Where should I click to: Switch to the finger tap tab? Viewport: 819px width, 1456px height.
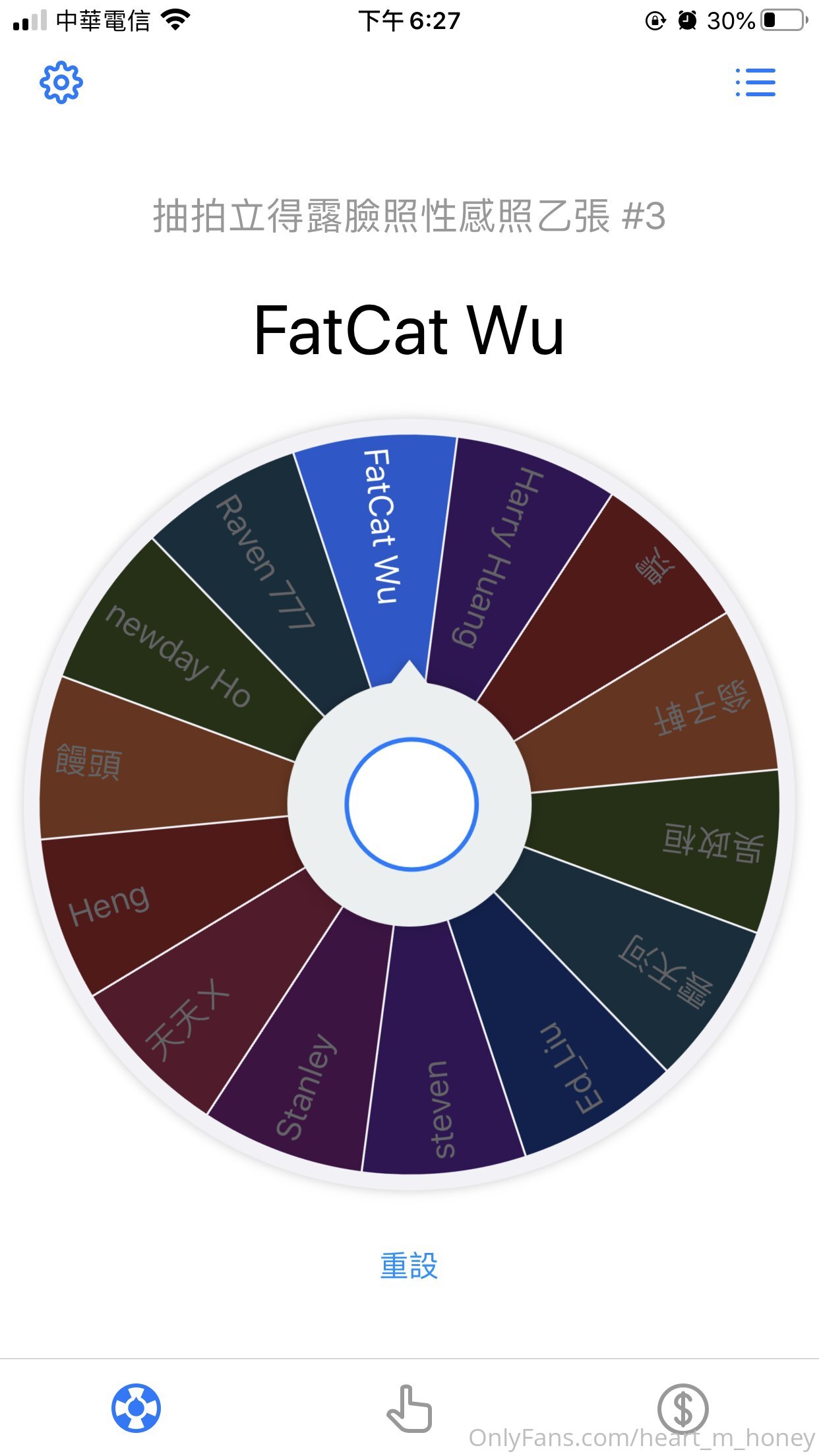pos(409,1408)
